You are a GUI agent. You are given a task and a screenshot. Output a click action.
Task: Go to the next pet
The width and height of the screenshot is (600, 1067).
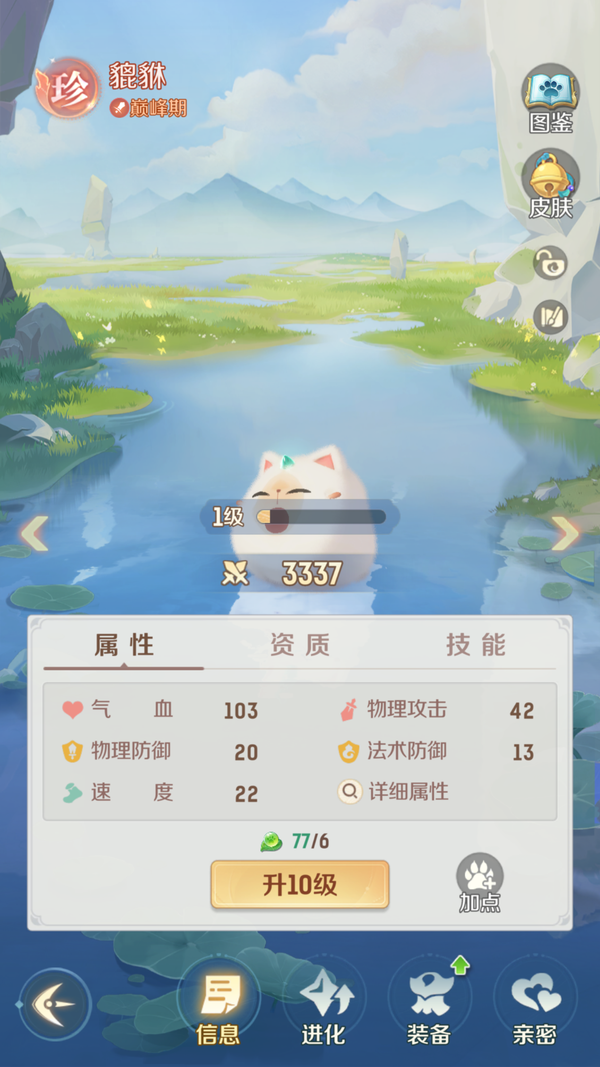[565, 533]
